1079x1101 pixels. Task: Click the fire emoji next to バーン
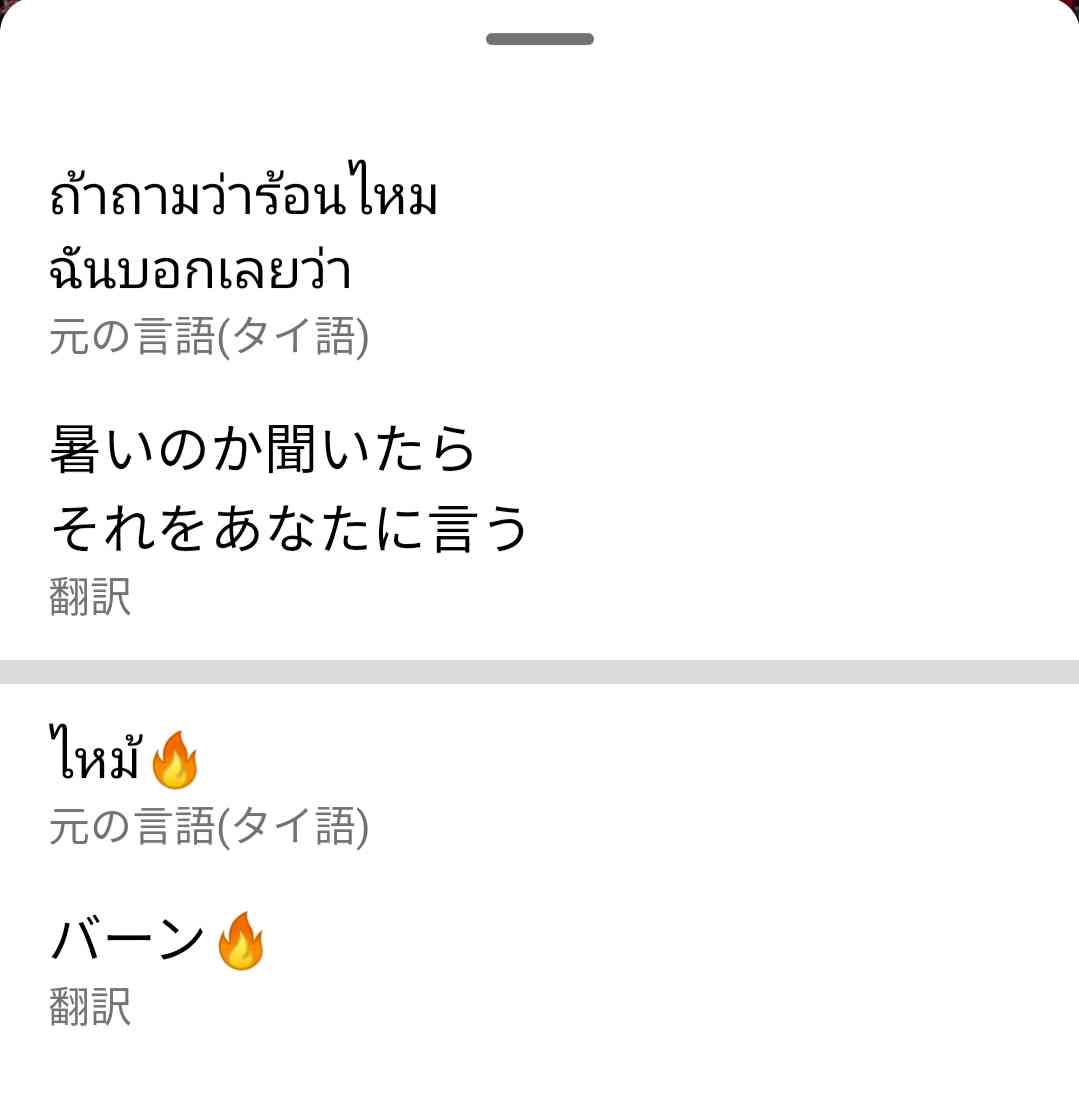(x=240, y=938)
